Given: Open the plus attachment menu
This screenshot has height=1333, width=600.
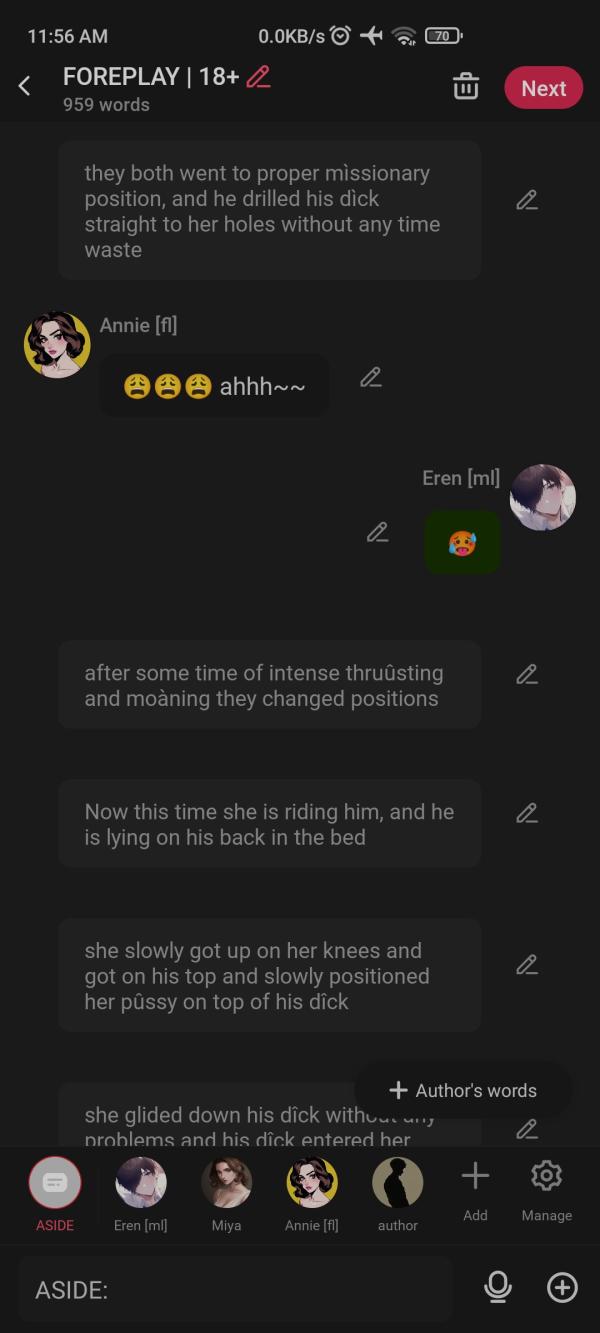Looking at the screenshot, I should click(562, 1288).
